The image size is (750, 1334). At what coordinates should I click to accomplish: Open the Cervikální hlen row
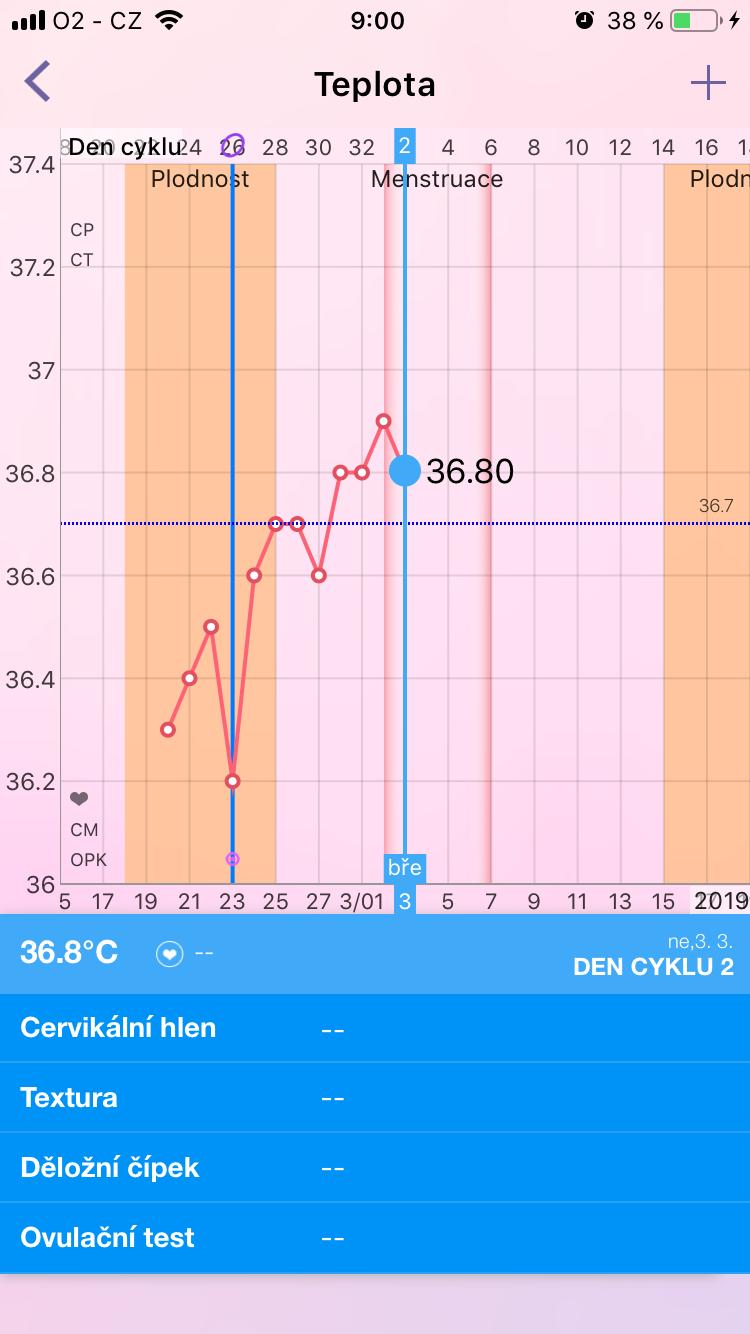[375, 1028]
